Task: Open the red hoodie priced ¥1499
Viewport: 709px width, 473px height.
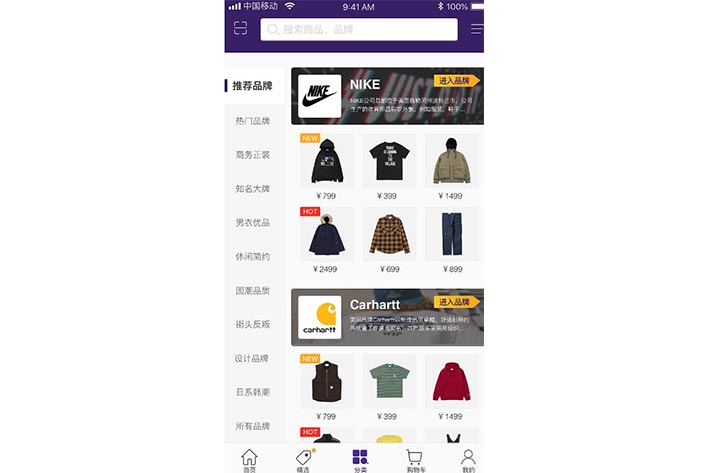Action: pos(451,380)
